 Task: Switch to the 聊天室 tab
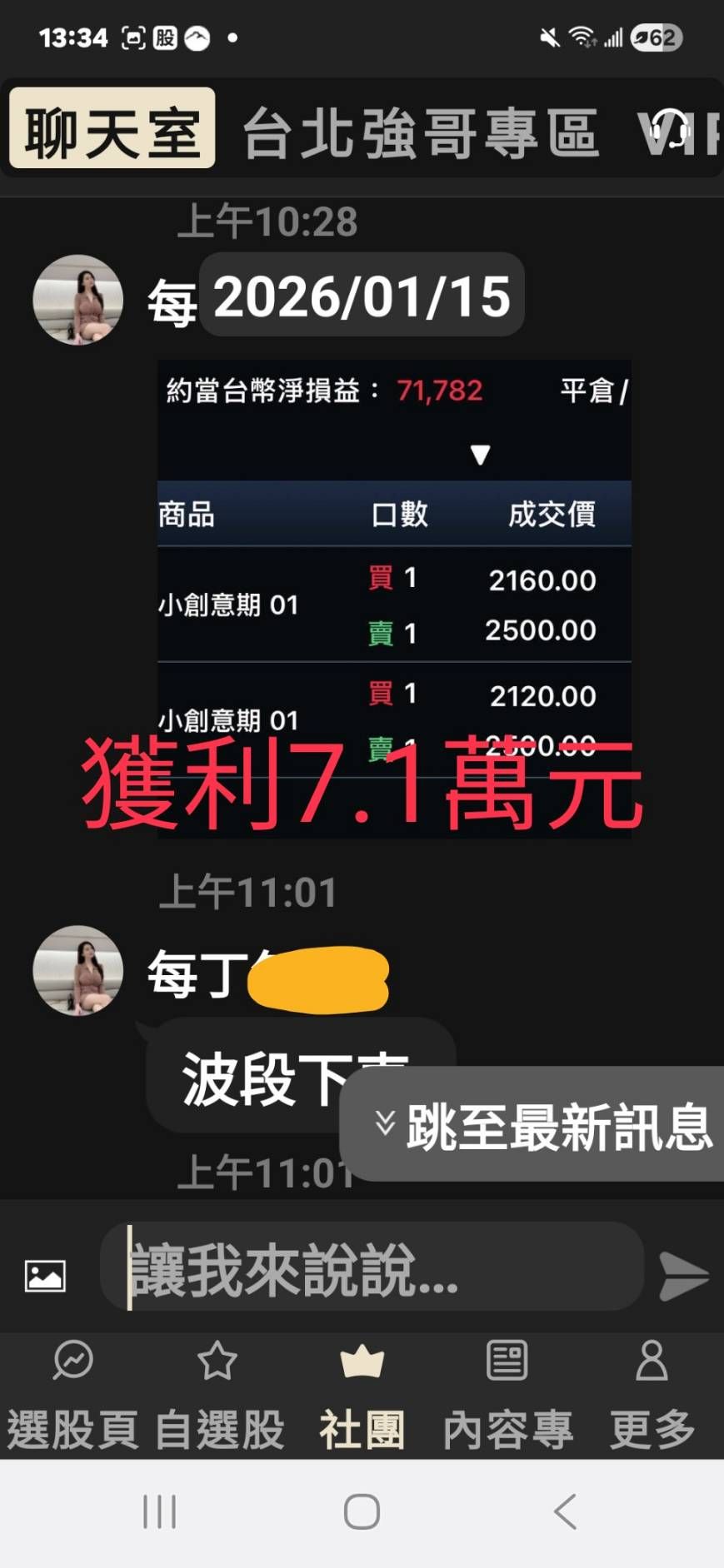(x=112, y=129)
